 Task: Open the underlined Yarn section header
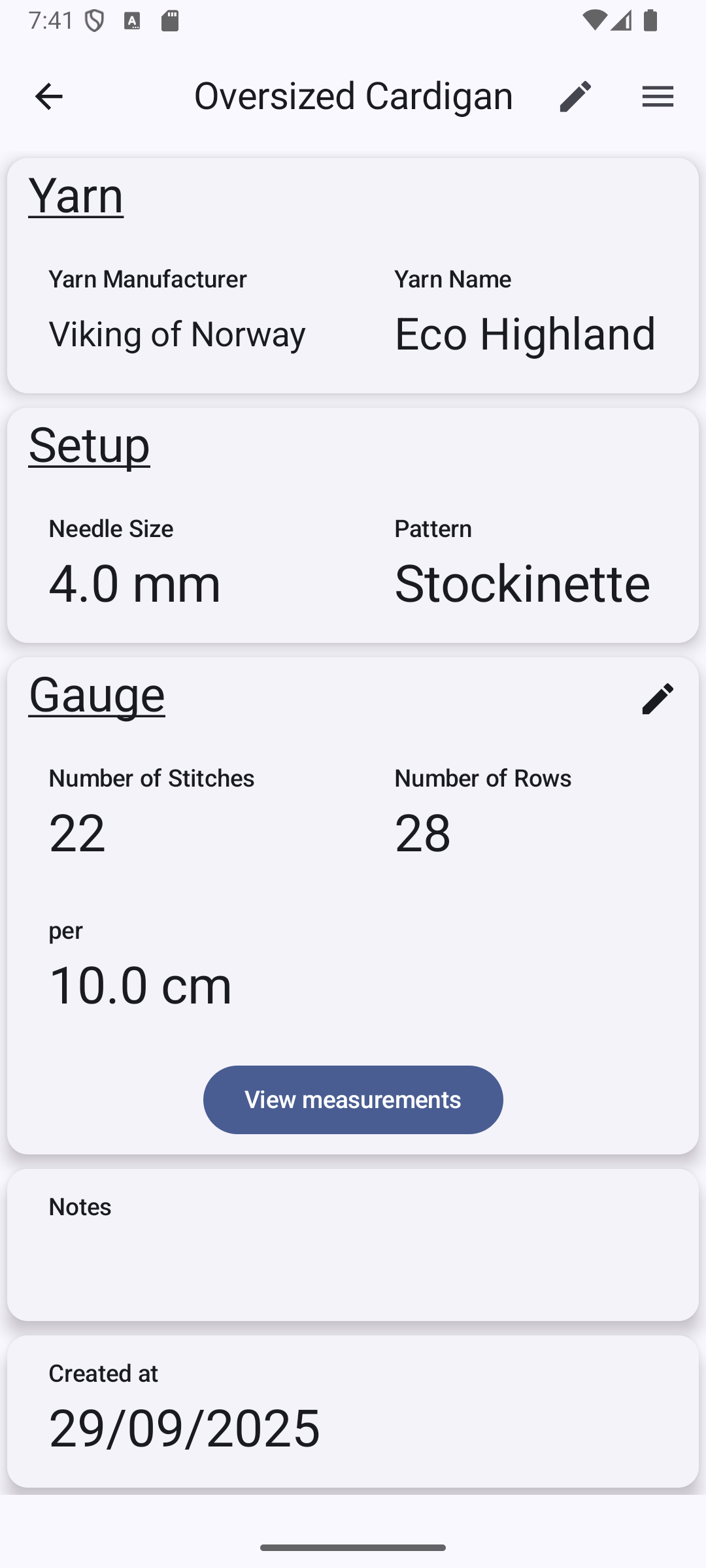click(x=75, y=195)
